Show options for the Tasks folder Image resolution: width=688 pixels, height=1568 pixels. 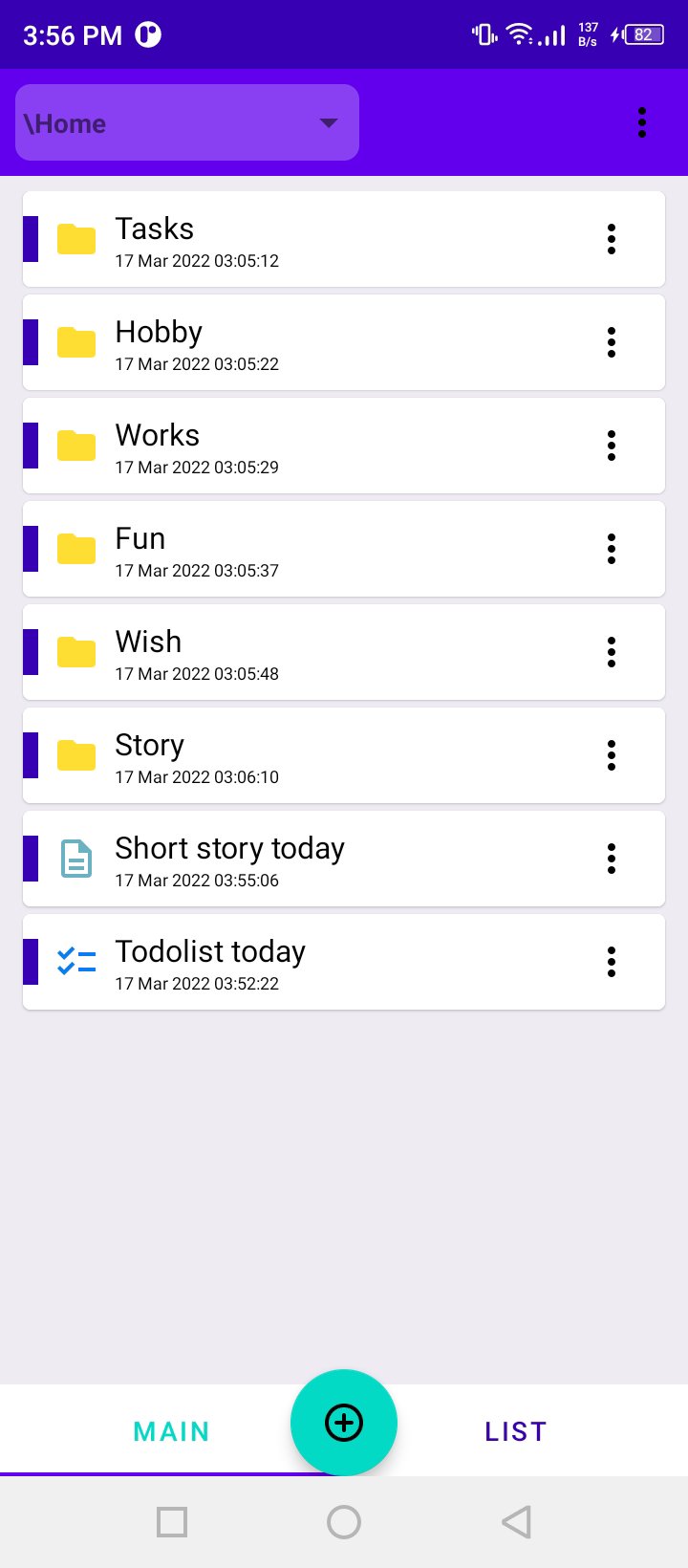pyautogui.click(x=612, y=239)
